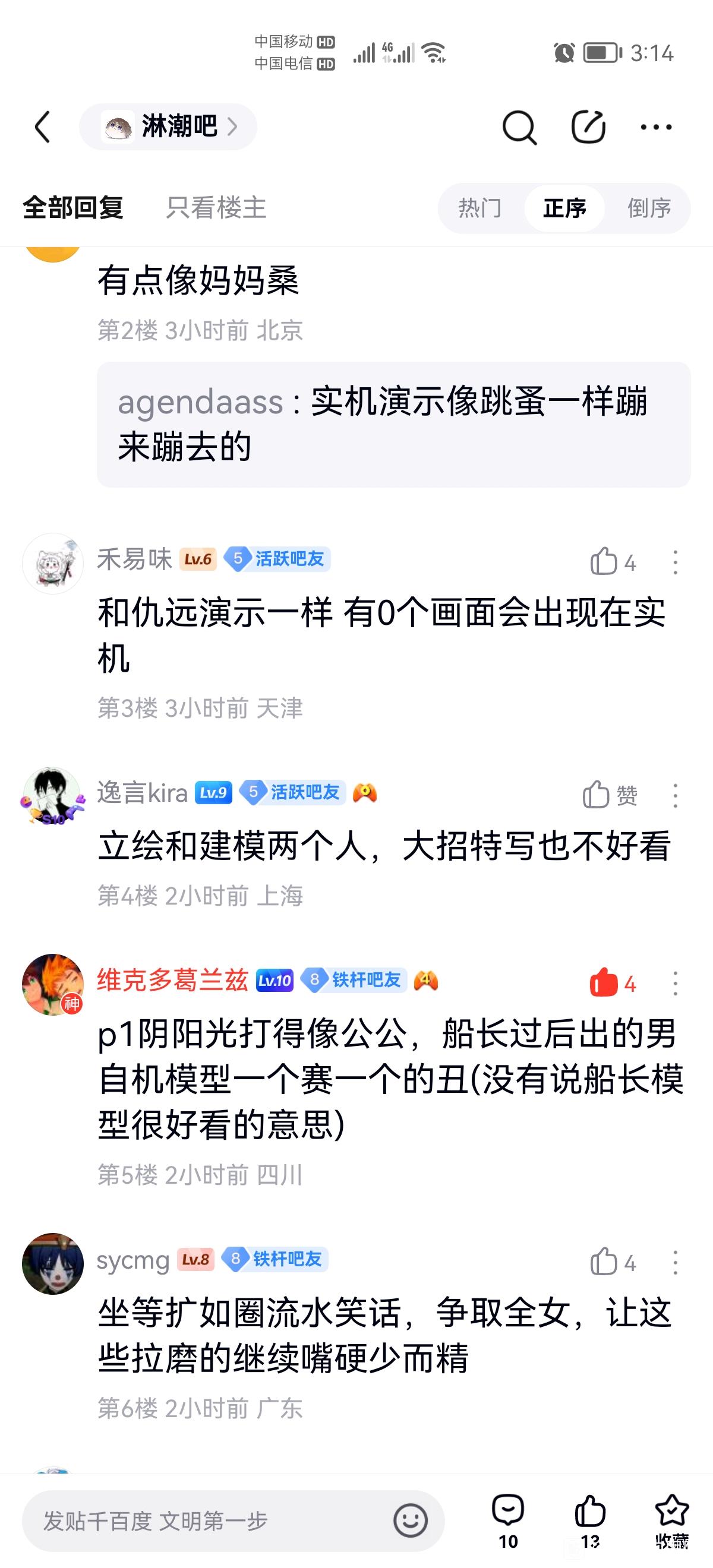Show only 只看楼主 replies
Image resolution: width=713 pixels, height=1568 pixels.
[x=216, y=208]
